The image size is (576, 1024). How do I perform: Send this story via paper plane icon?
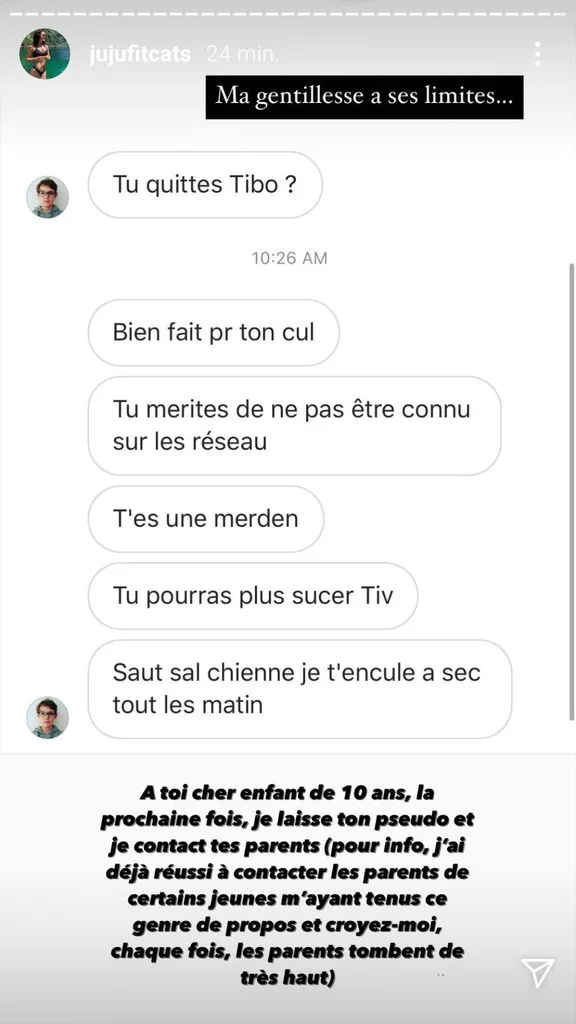(537, 972)
